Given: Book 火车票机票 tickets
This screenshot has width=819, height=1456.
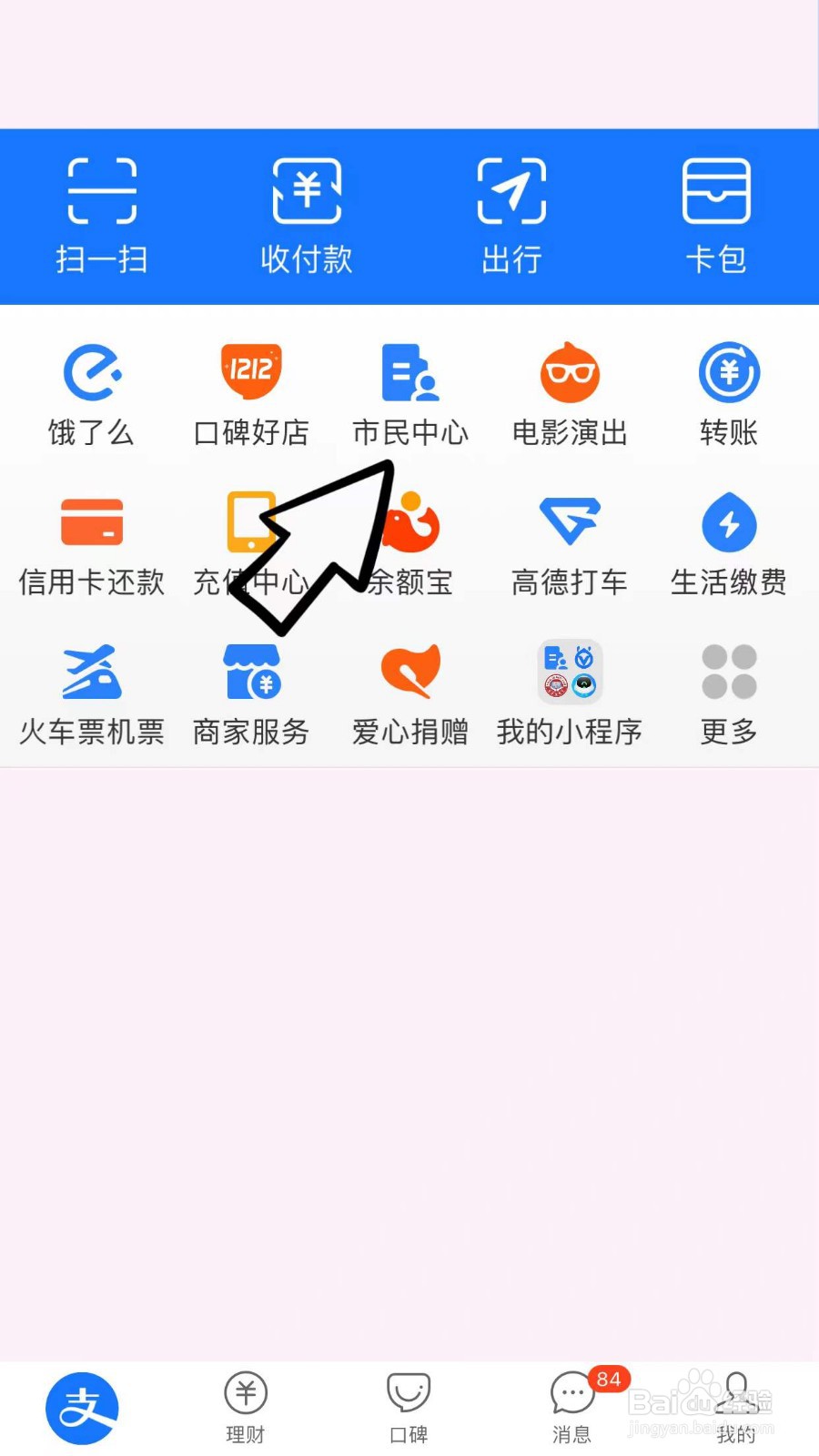Looking at the screenshot, I should [x=91, y=692].
